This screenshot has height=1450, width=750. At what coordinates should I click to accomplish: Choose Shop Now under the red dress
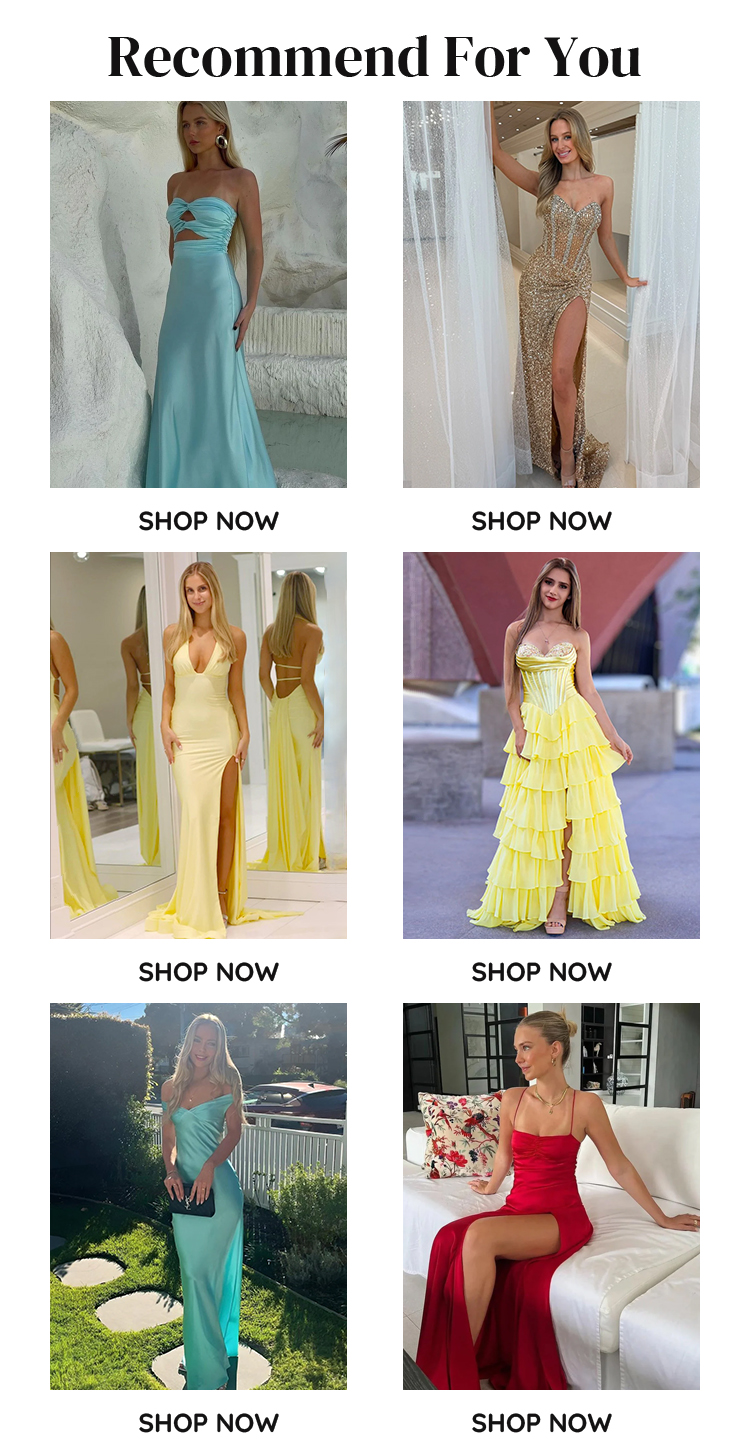click(541, 1422)
